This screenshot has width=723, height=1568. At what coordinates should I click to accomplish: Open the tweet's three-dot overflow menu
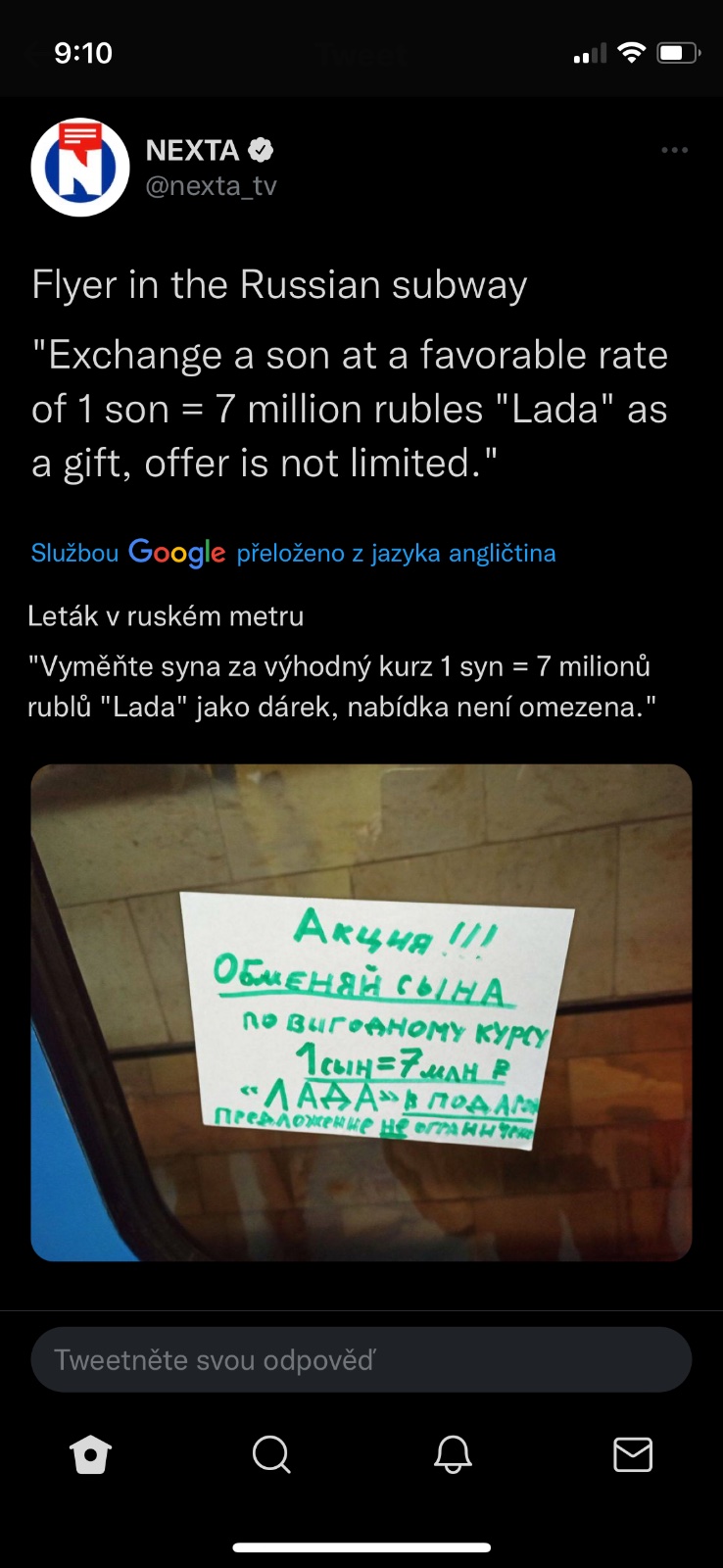tap(674, 150)
